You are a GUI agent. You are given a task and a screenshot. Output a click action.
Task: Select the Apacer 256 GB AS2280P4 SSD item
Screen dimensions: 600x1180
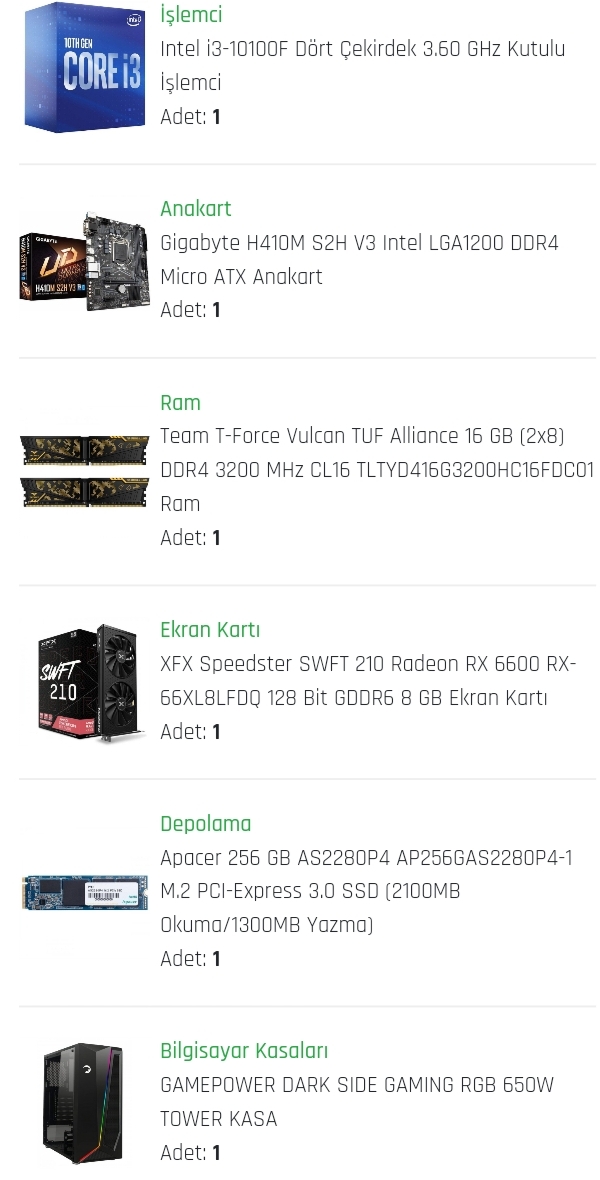tap(367, 891)
